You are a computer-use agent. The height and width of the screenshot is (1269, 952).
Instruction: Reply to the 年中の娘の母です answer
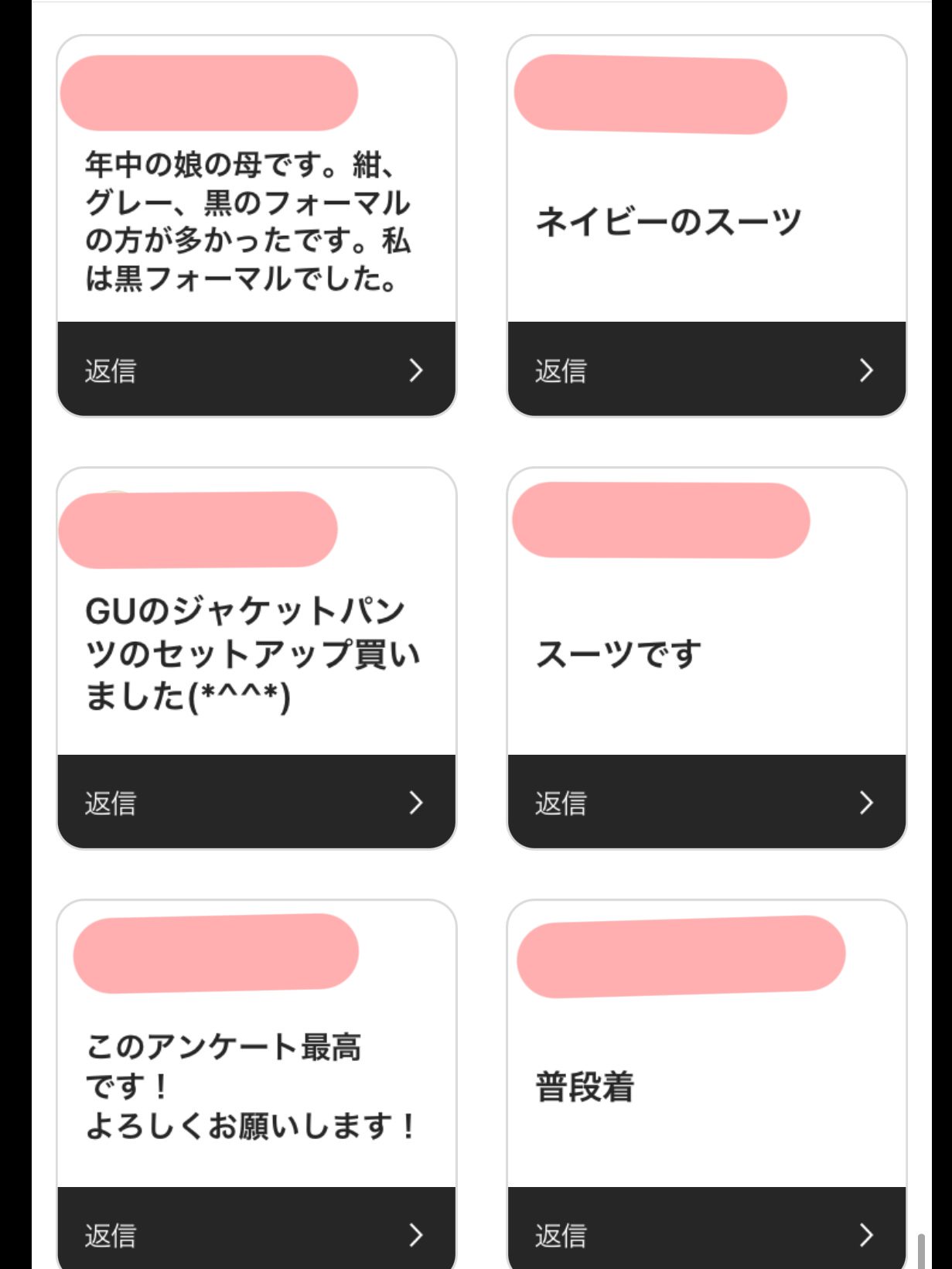[x=256, y=370]
